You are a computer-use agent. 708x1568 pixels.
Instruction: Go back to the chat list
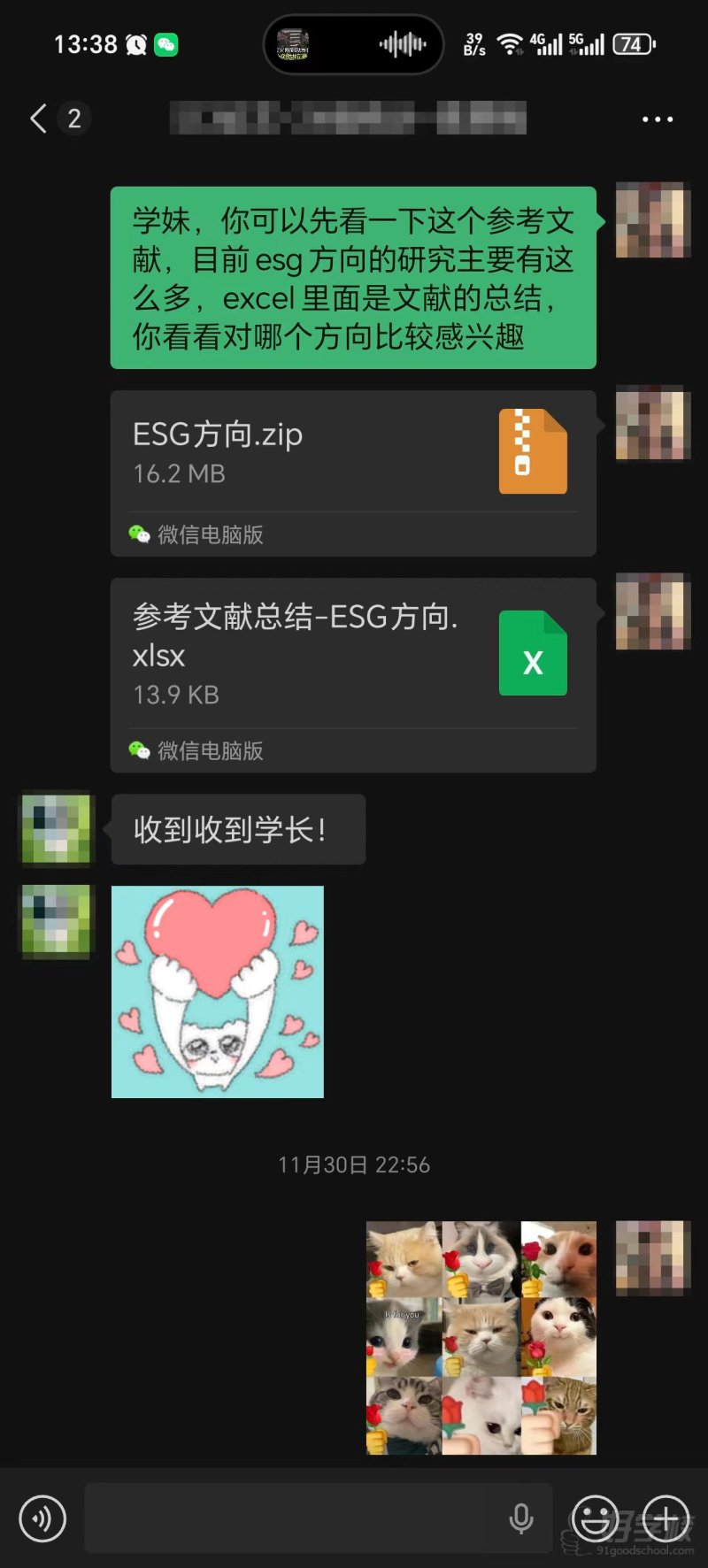[x=39, y=119]
